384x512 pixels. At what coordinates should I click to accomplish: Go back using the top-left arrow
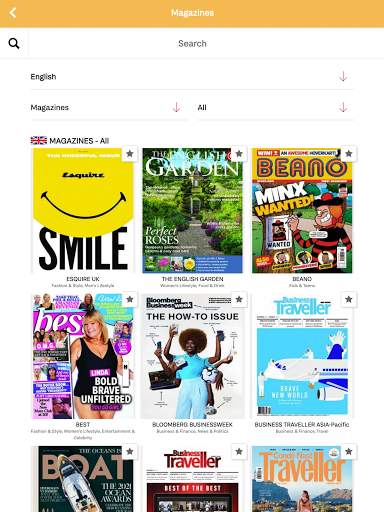tap(13, 13)
